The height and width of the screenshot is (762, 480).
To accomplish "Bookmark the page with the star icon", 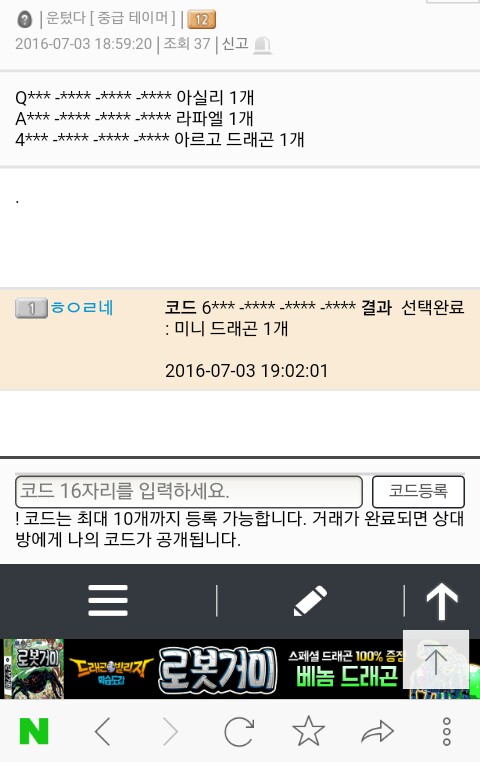I will pos(308,730).
